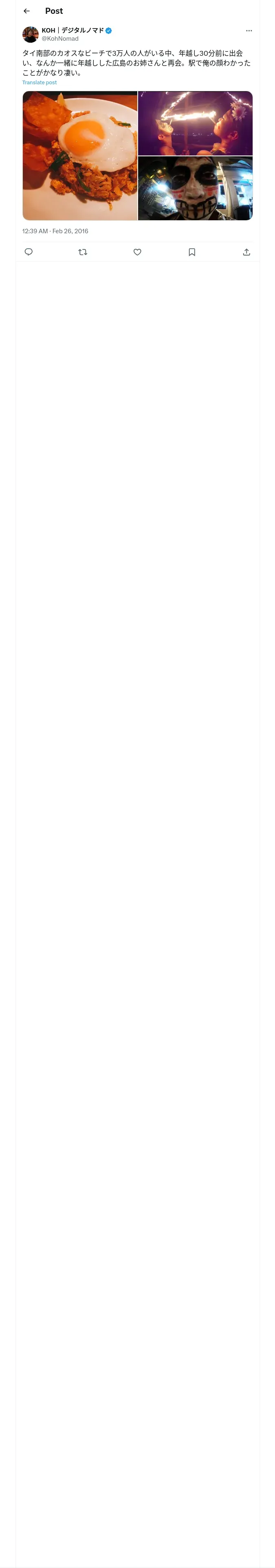Screen dimensions: 275x1568
Task: Tap Translate post
Action: [40, 83]
